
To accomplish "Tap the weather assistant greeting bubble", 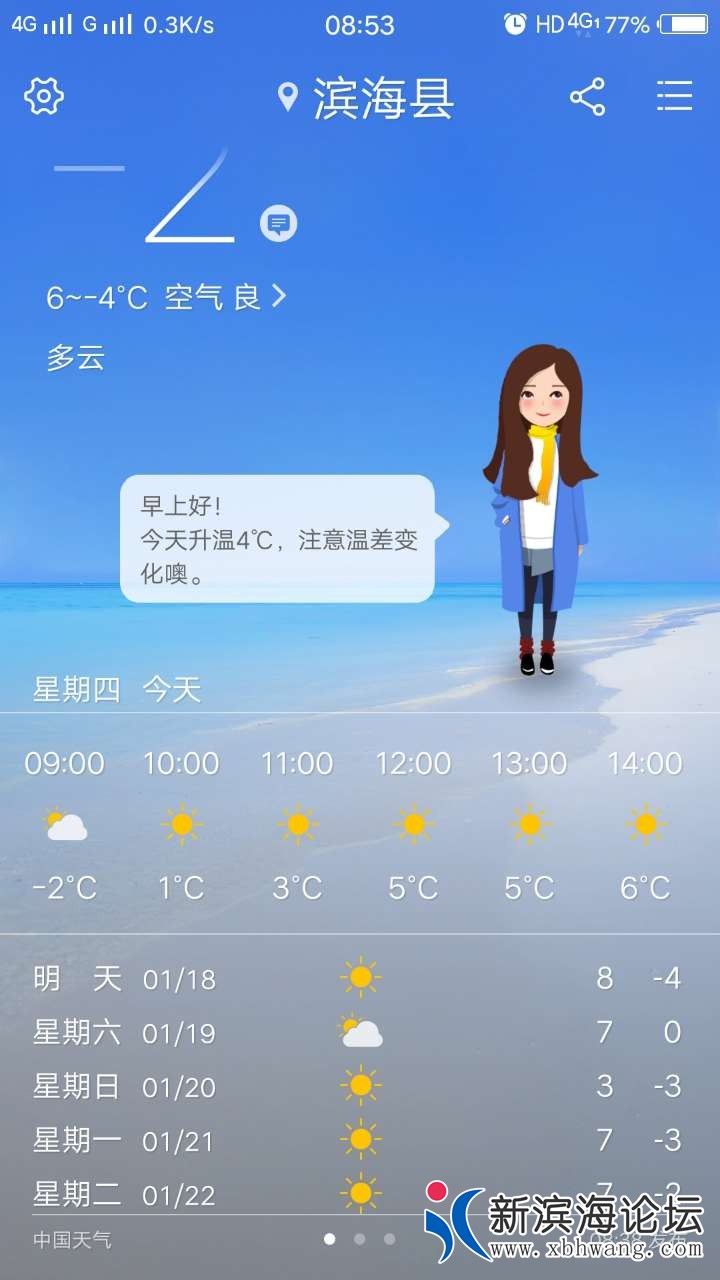I will pos(278,538).
